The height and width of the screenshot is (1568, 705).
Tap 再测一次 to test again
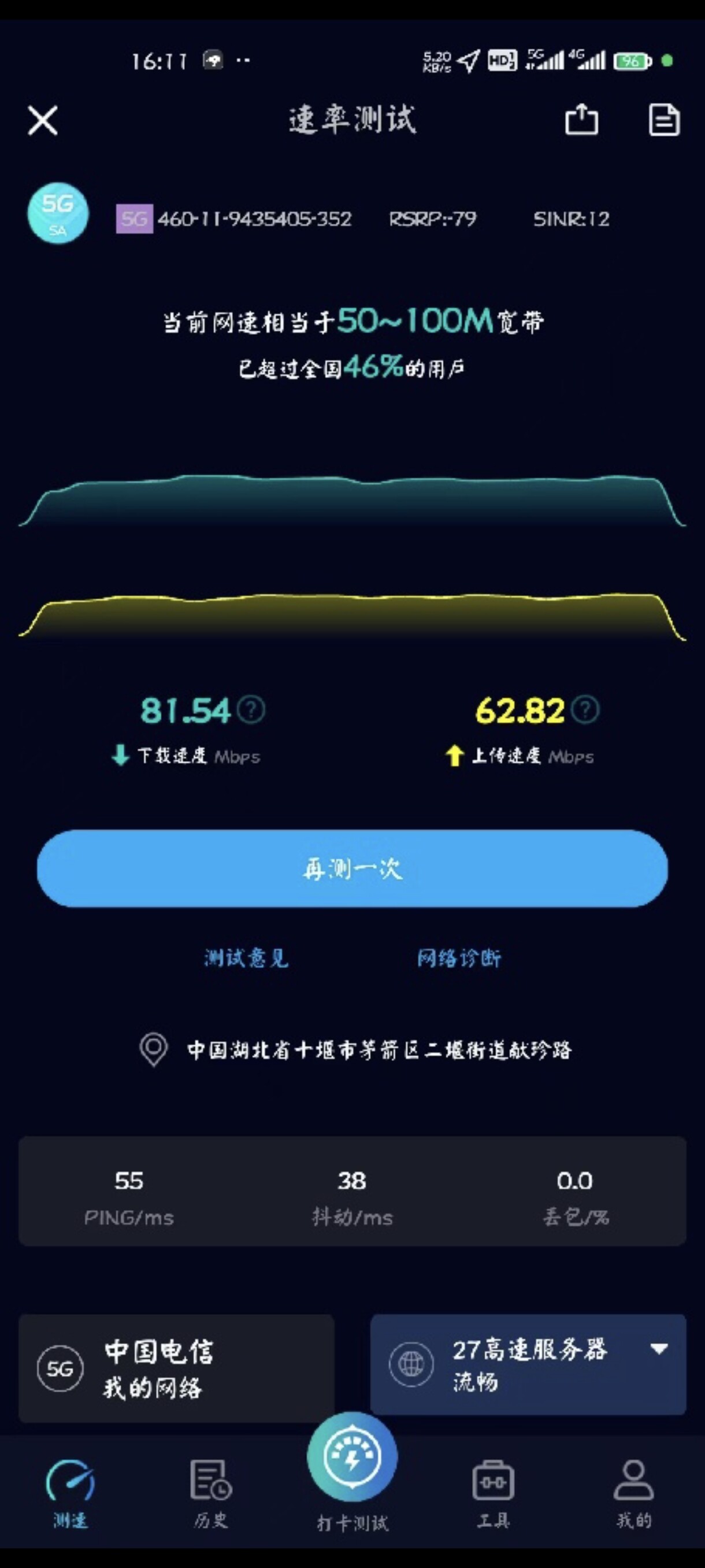click(x=352, y=868)
